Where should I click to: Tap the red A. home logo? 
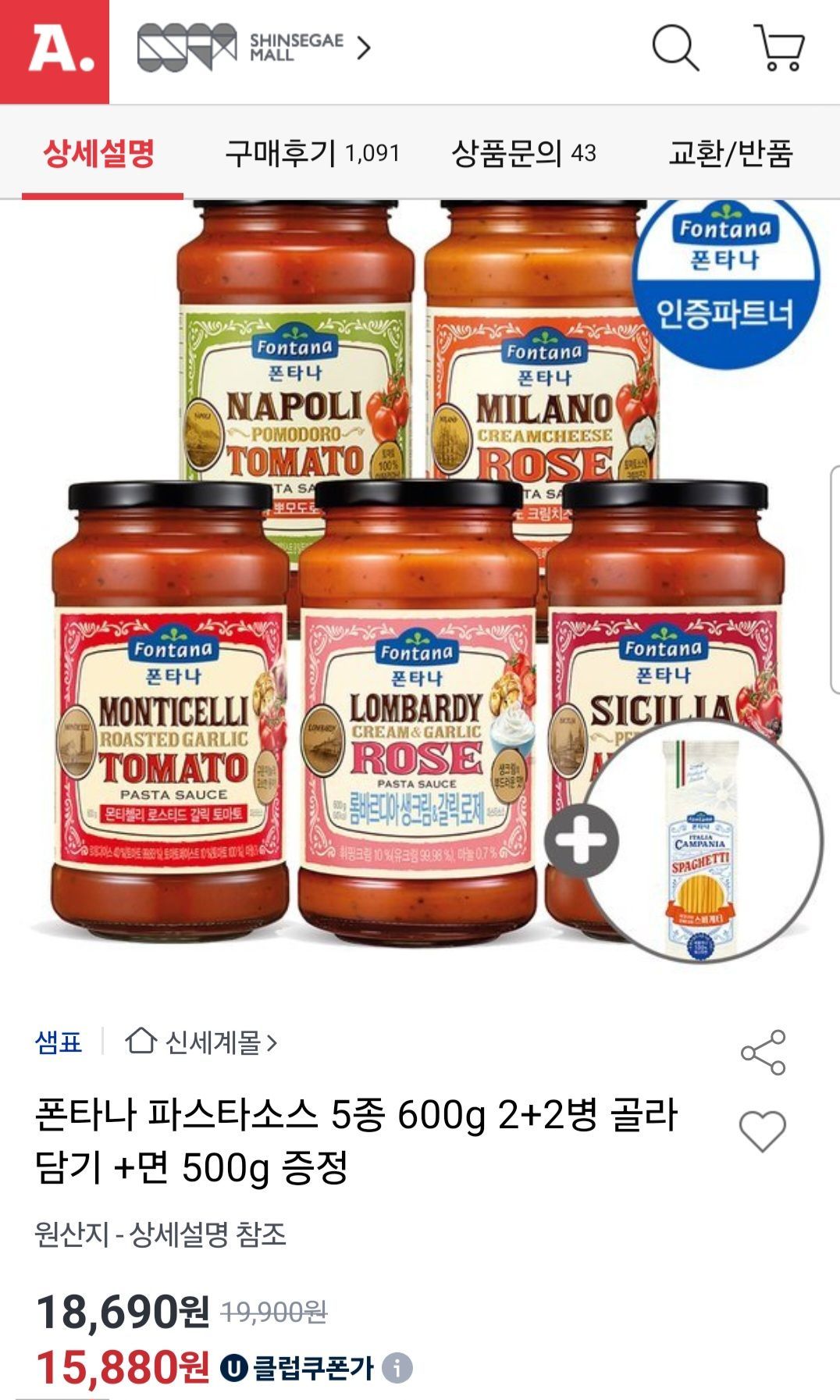tap(55, 52)
